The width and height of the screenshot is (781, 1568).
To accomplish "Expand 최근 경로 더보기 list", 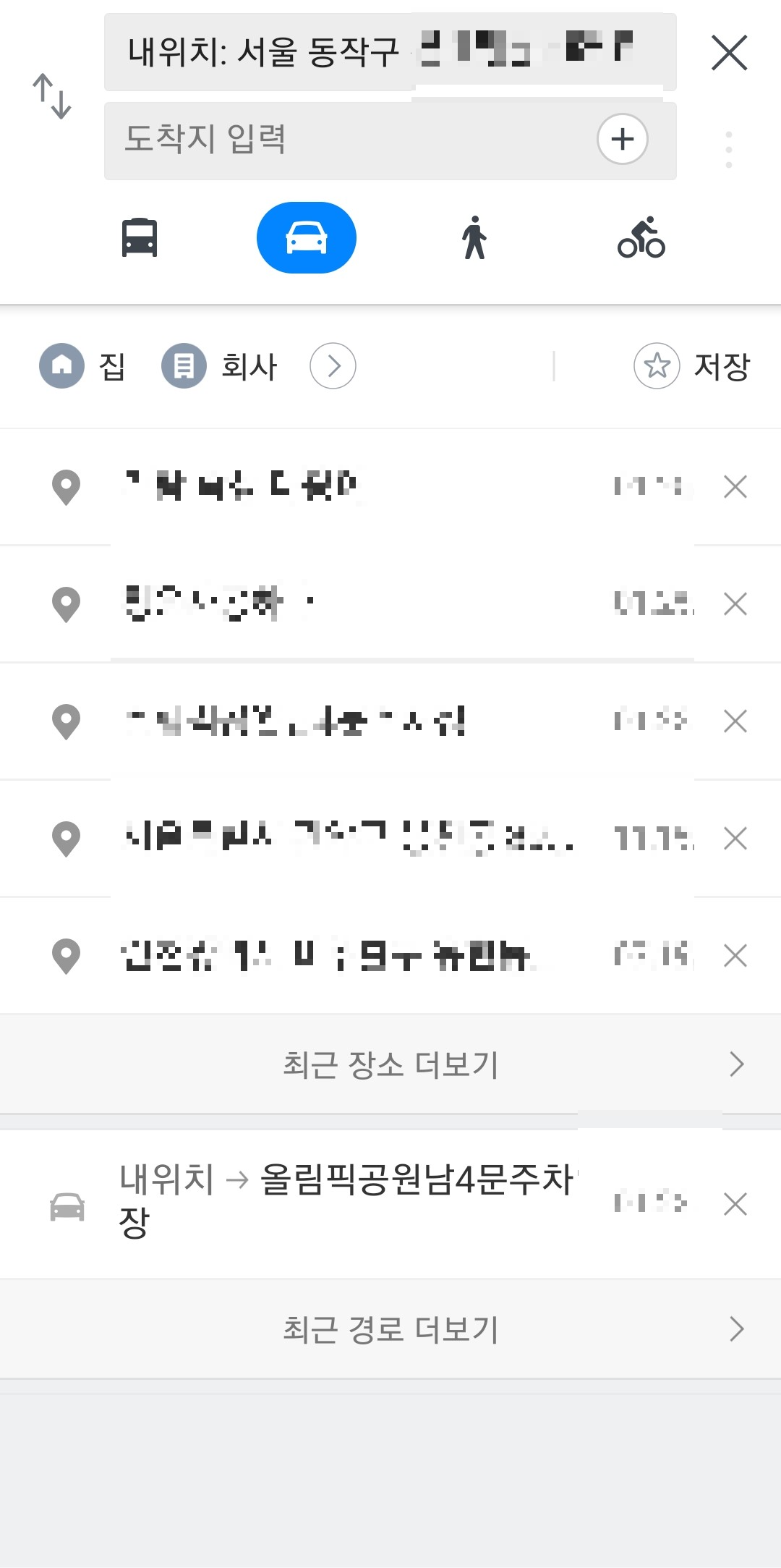I will click(390, 1328).
